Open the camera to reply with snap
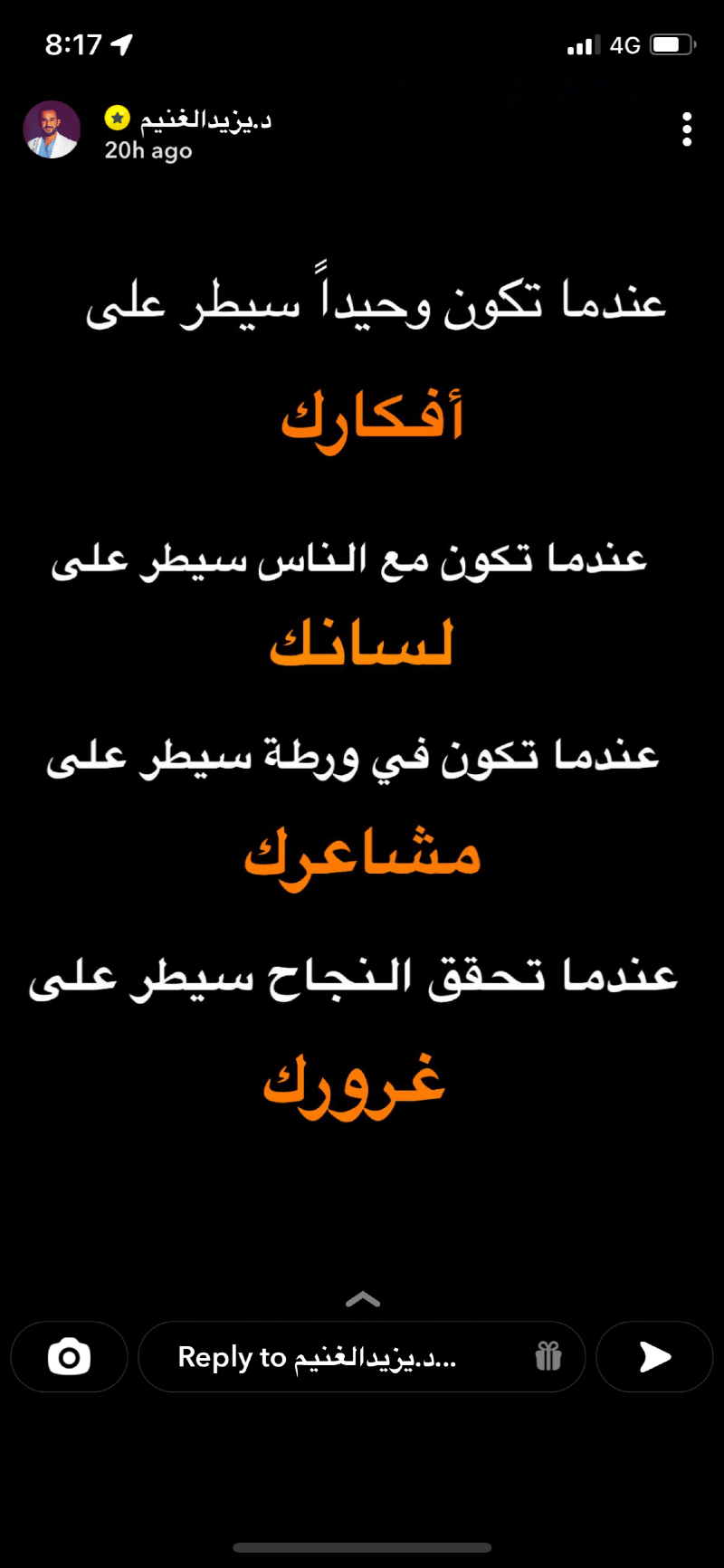The width and height of the screenshot is (724, 1568). pos(69,1356)
